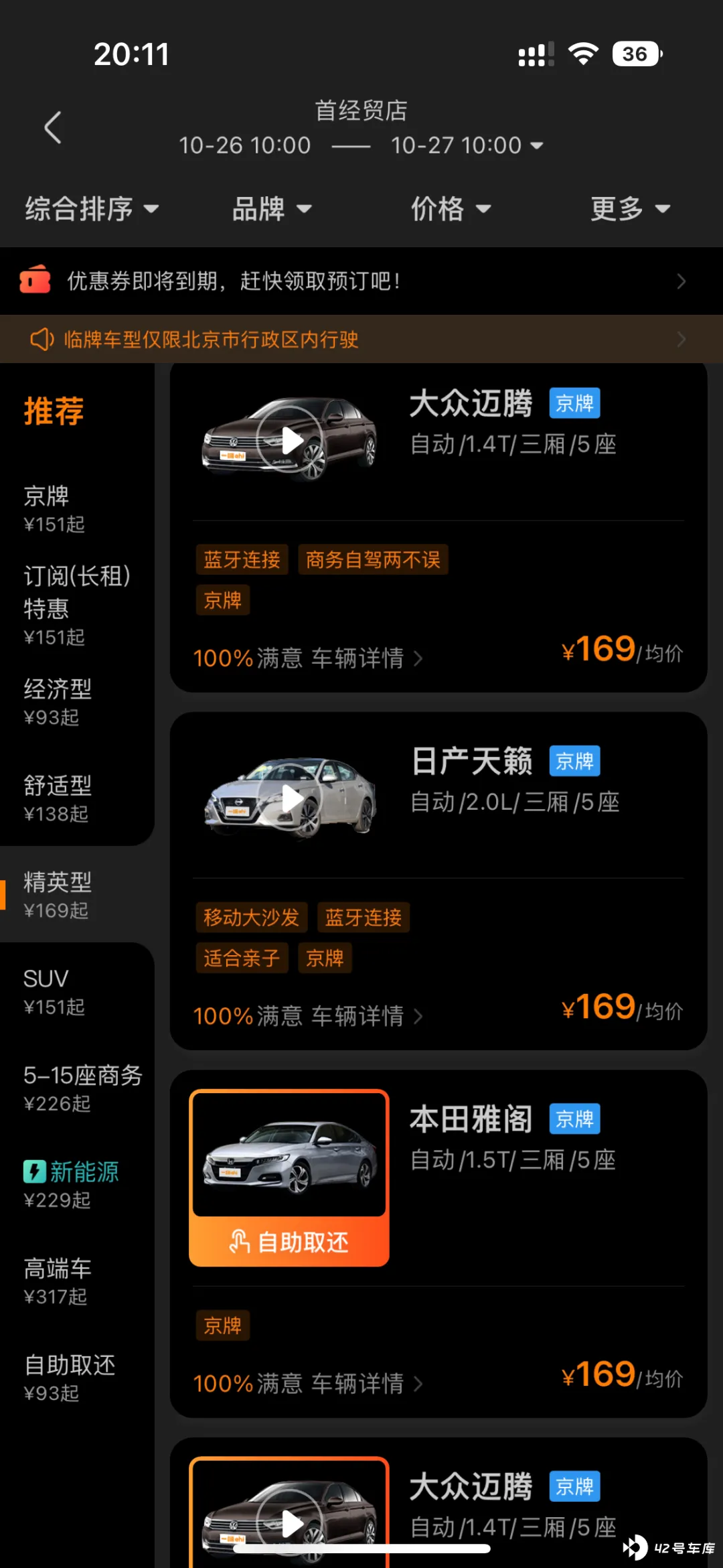The image size is (723, 1568).
Task: View the 临牌车型 Beijing driving restriction notice
Action: pos(361,340)
